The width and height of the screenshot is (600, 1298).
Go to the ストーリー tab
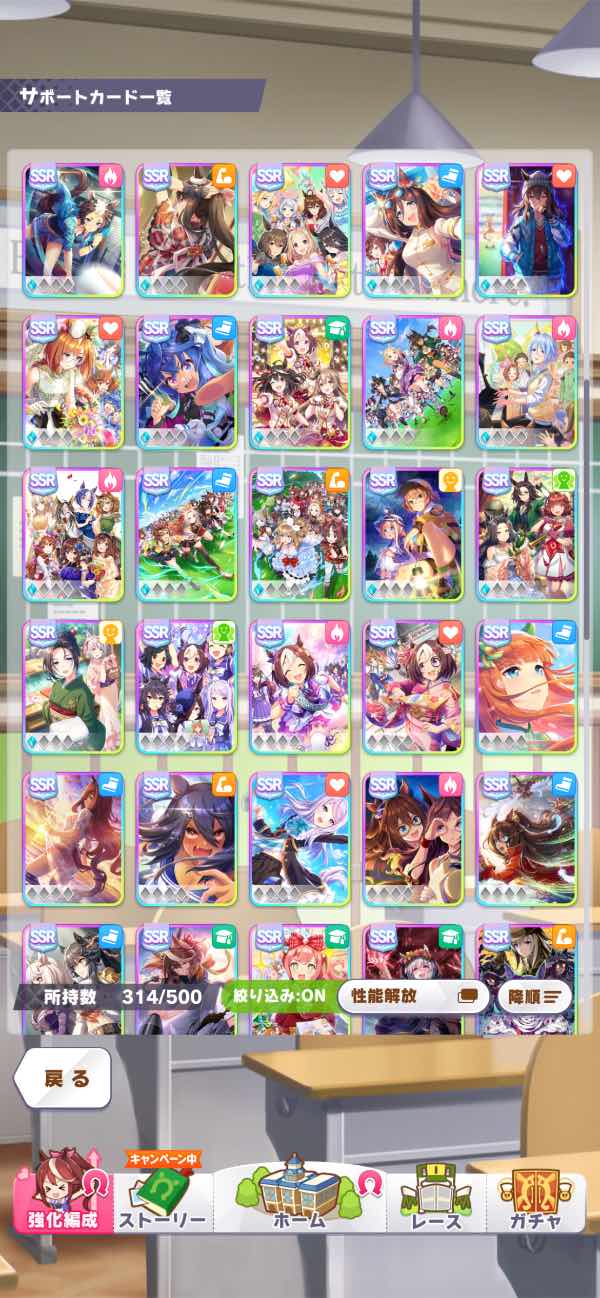point(163,1200)
